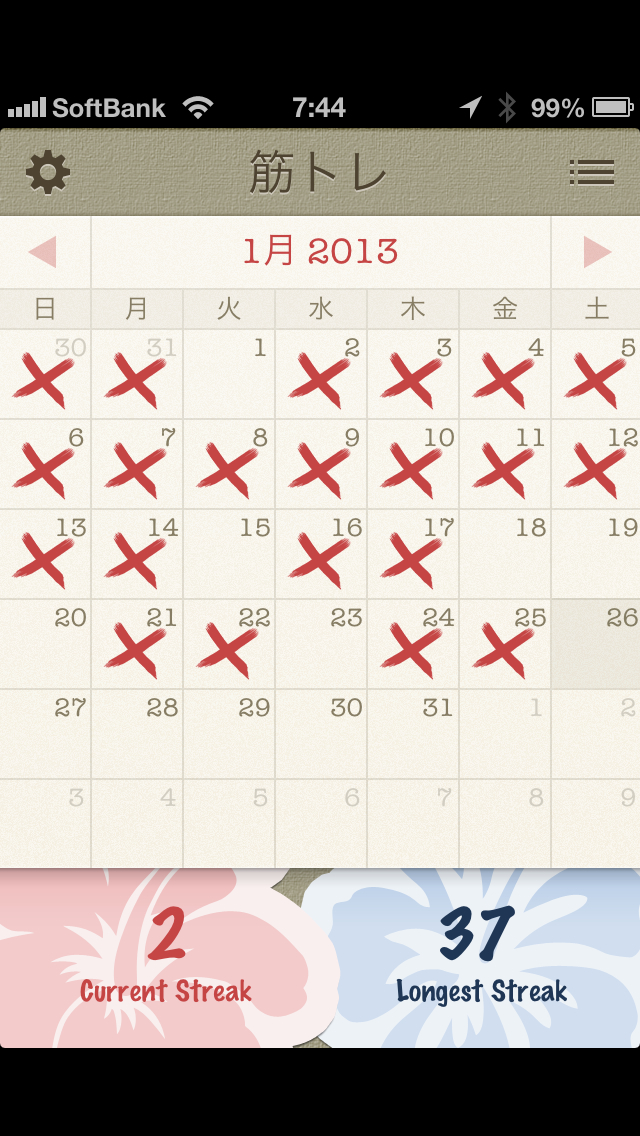Viewport: 640px width, 1136px height.
Task: Mark January 19 as done
Action: [597, 555]
